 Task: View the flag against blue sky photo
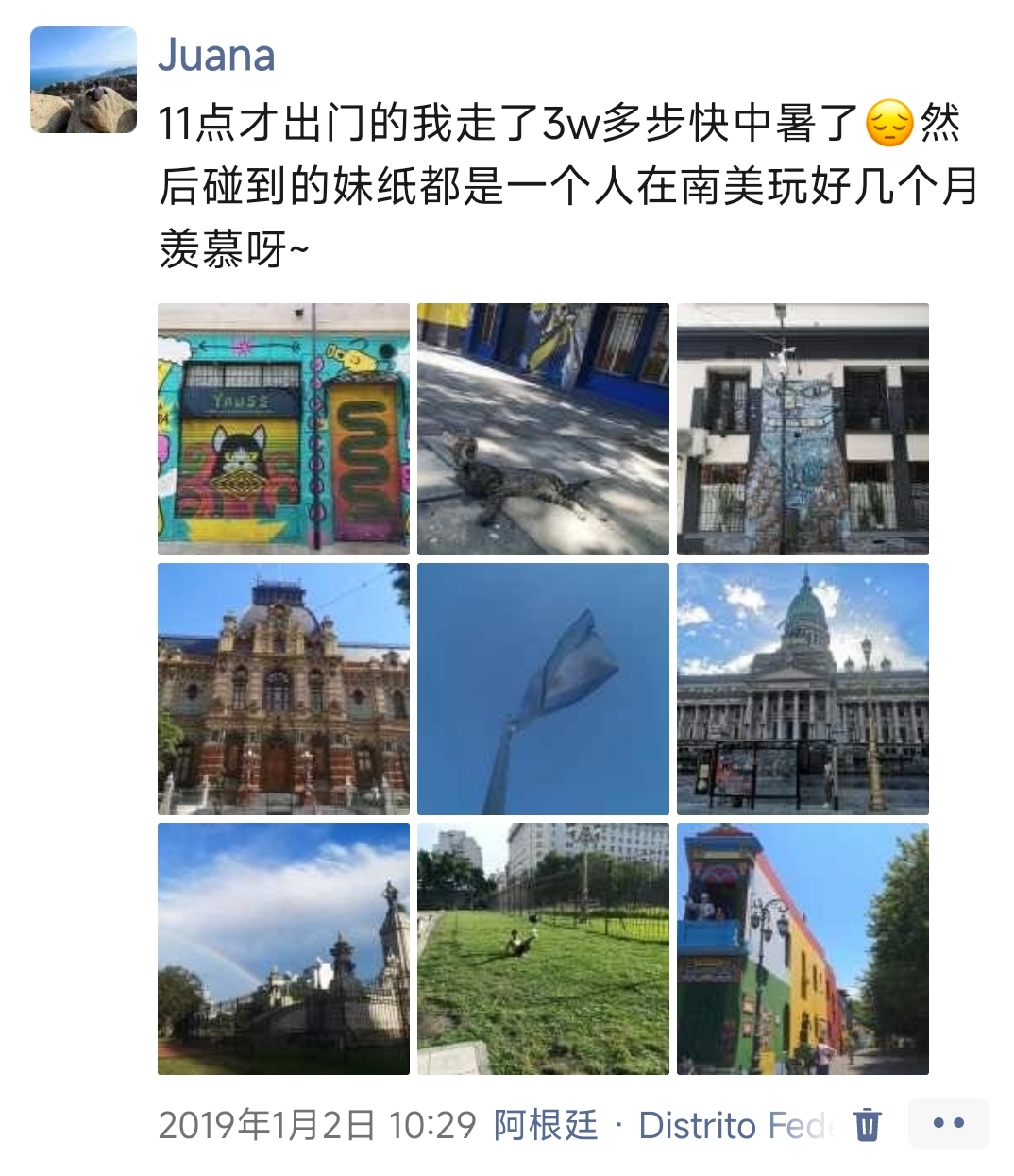(x=543, y=689)
